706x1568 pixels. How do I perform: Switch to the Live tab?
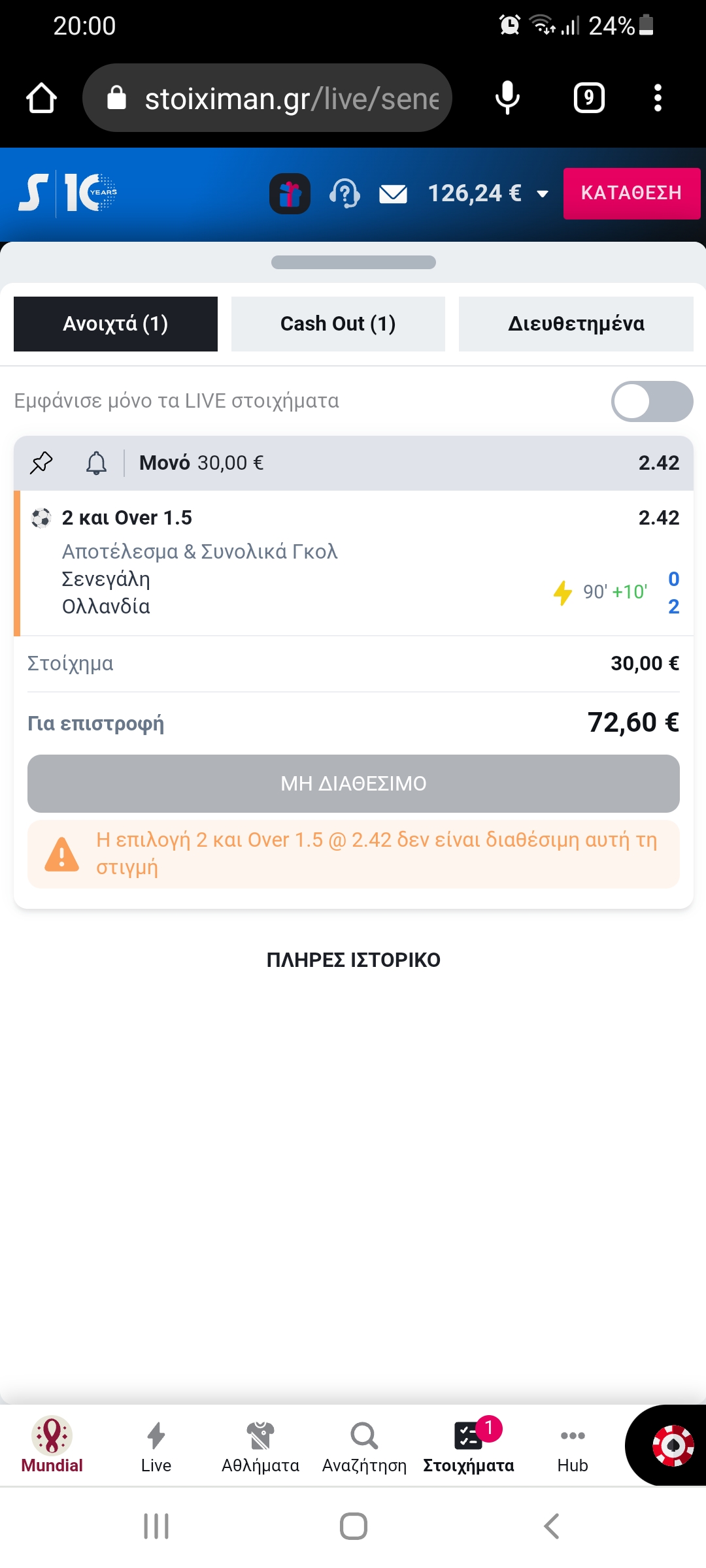(x=156, y=1445)
